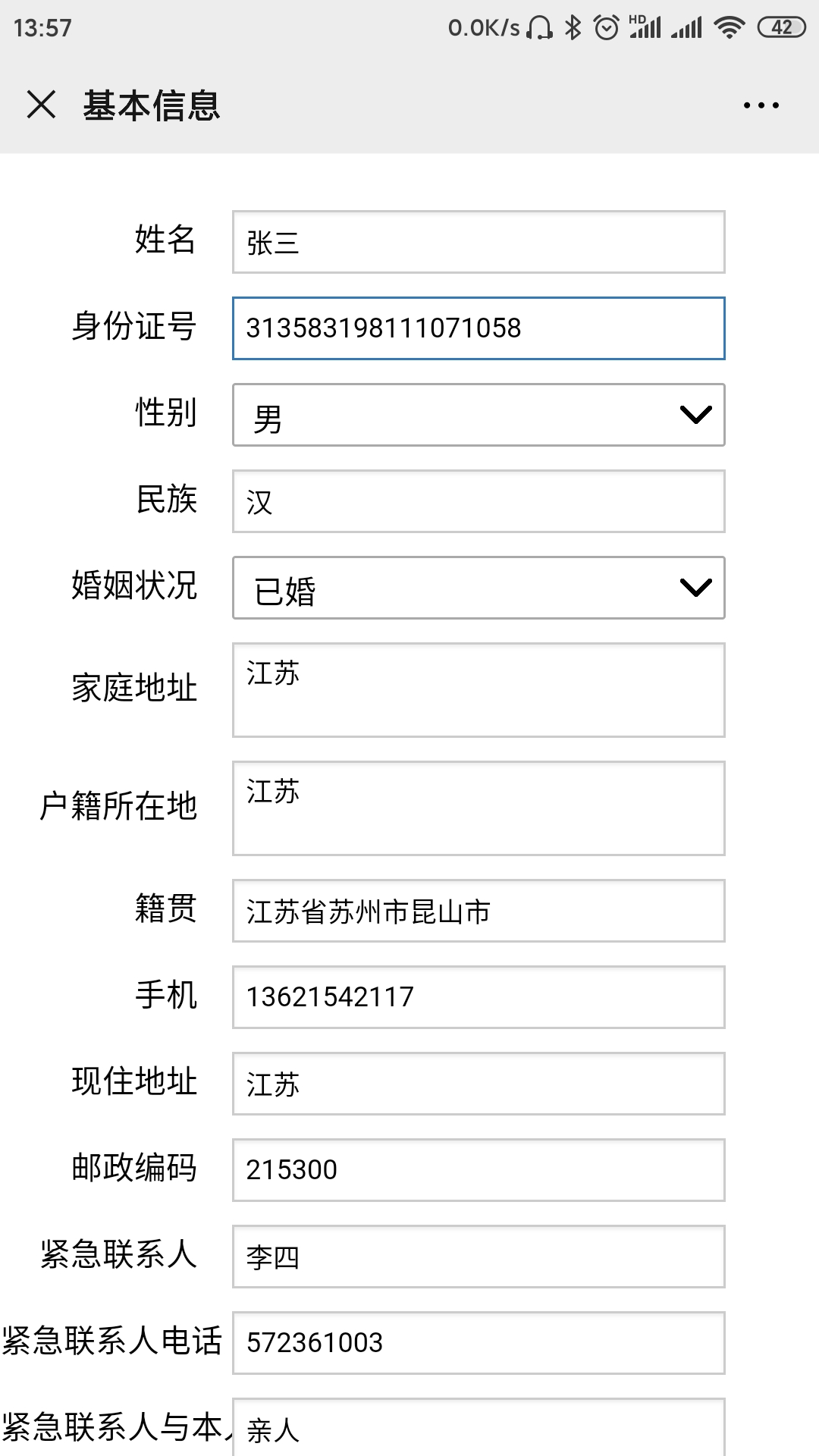Edit the 邮政编码 field showing 215300
The height and width of the screenshot is (1456, 819).
pyautogui.click(x=479, y=1170)
